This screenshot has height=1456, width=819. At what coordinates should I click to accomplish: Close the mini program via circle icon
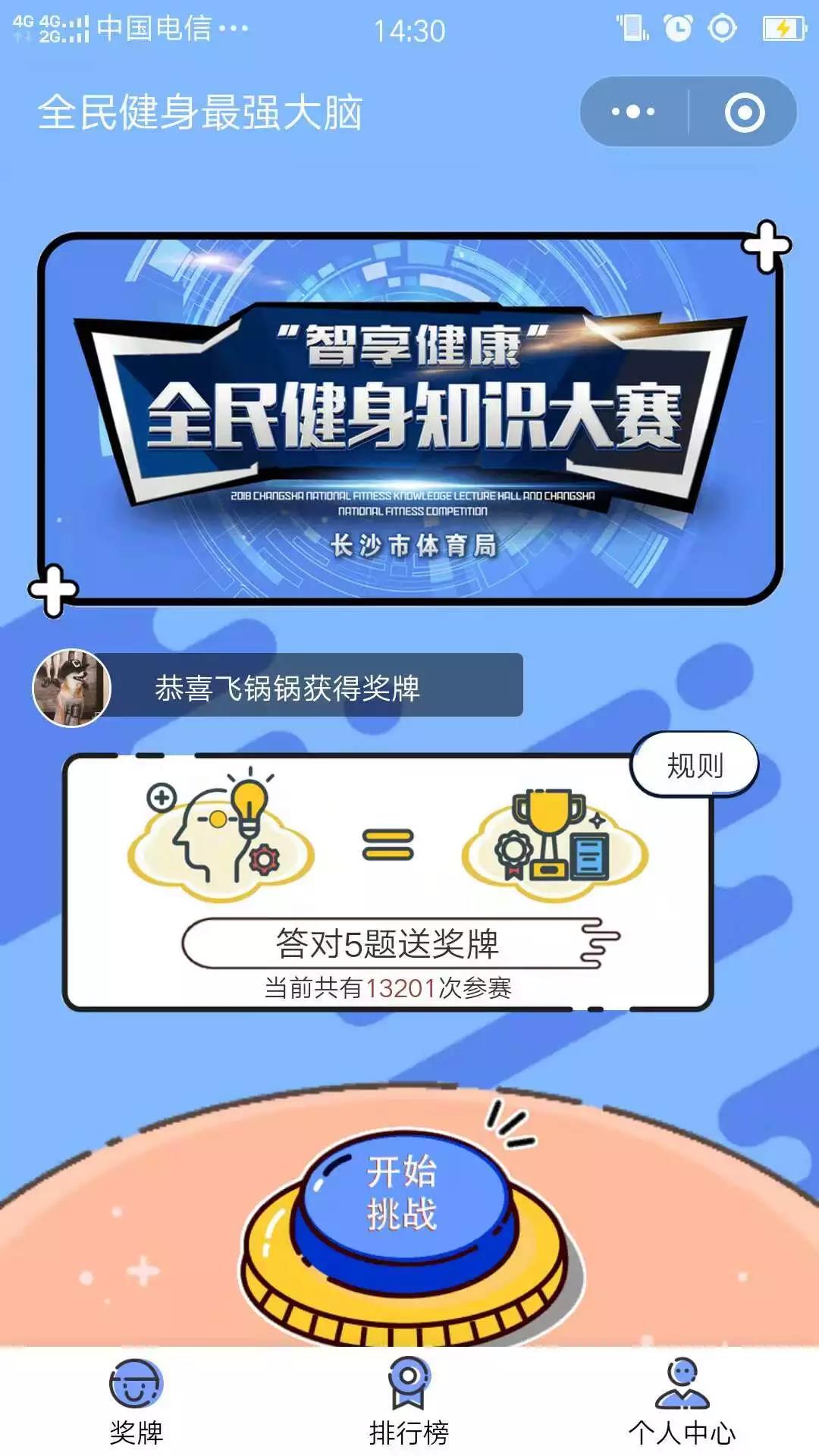[x=744, y=112]
